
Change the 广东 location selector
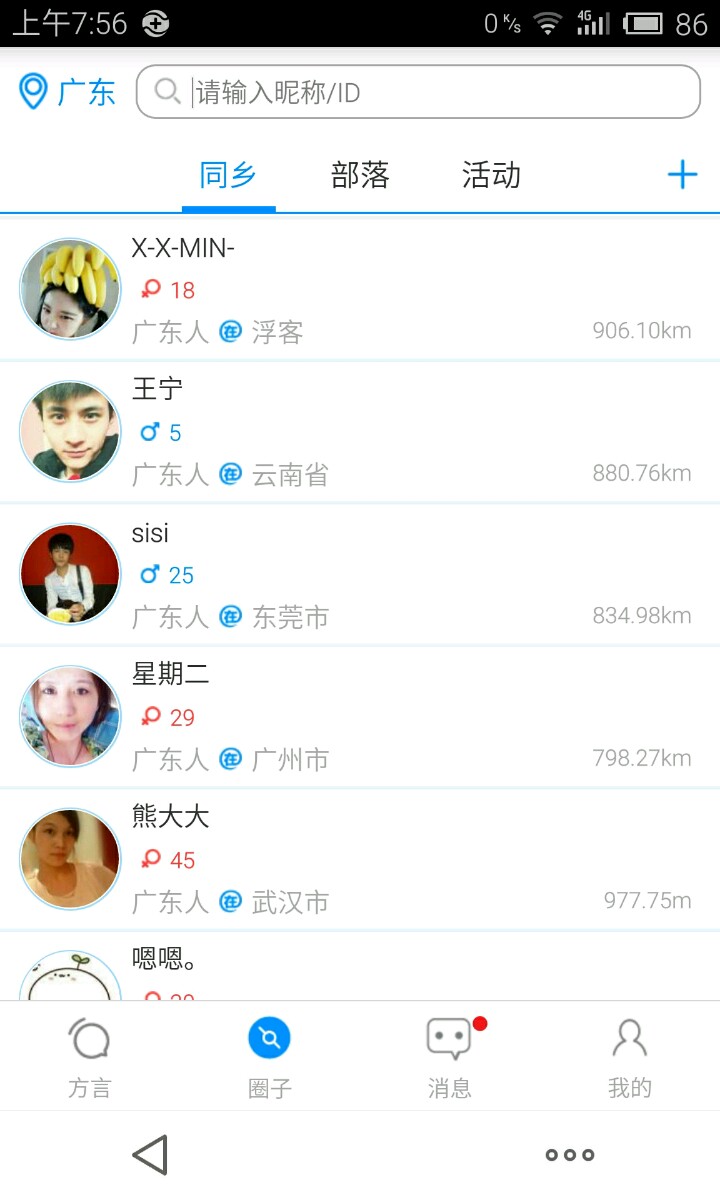(x=68, y=93)
